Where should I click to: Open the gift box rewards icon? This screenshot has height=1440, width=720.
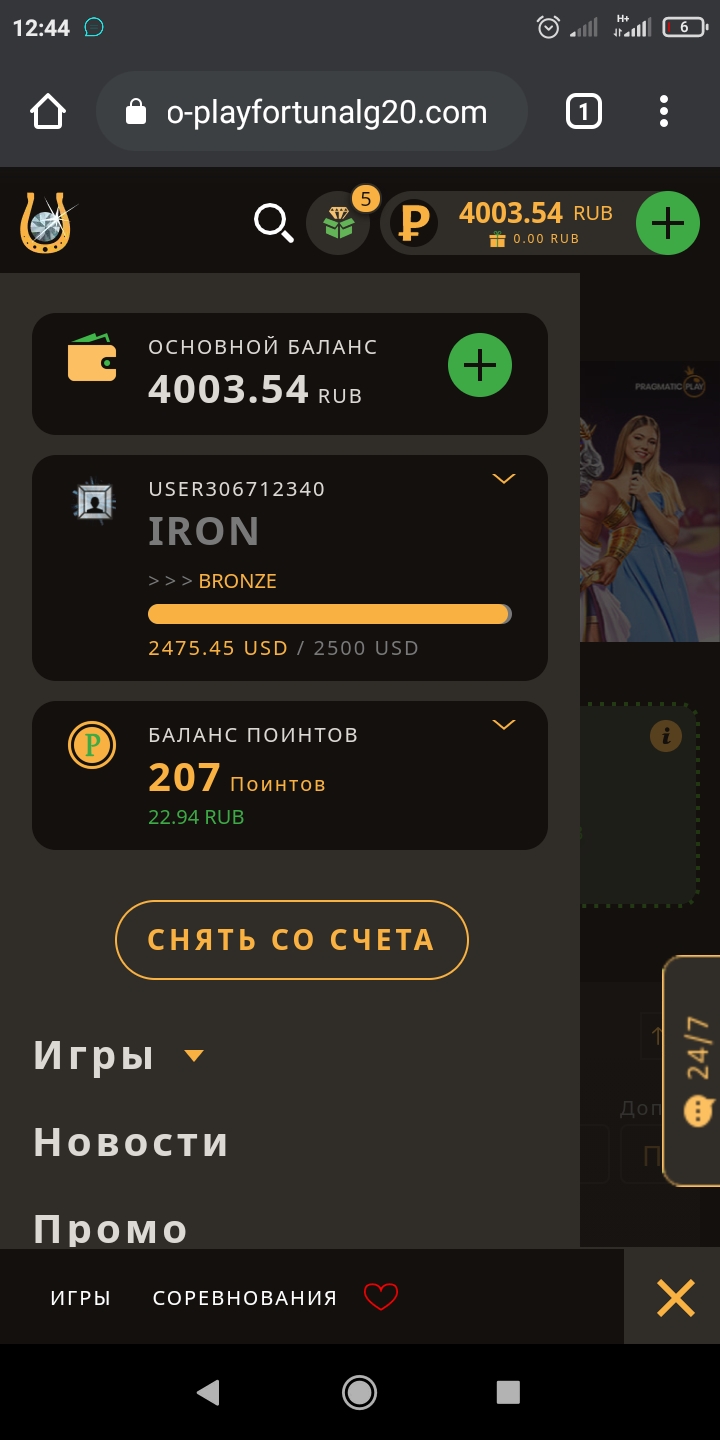coord(339,223)
